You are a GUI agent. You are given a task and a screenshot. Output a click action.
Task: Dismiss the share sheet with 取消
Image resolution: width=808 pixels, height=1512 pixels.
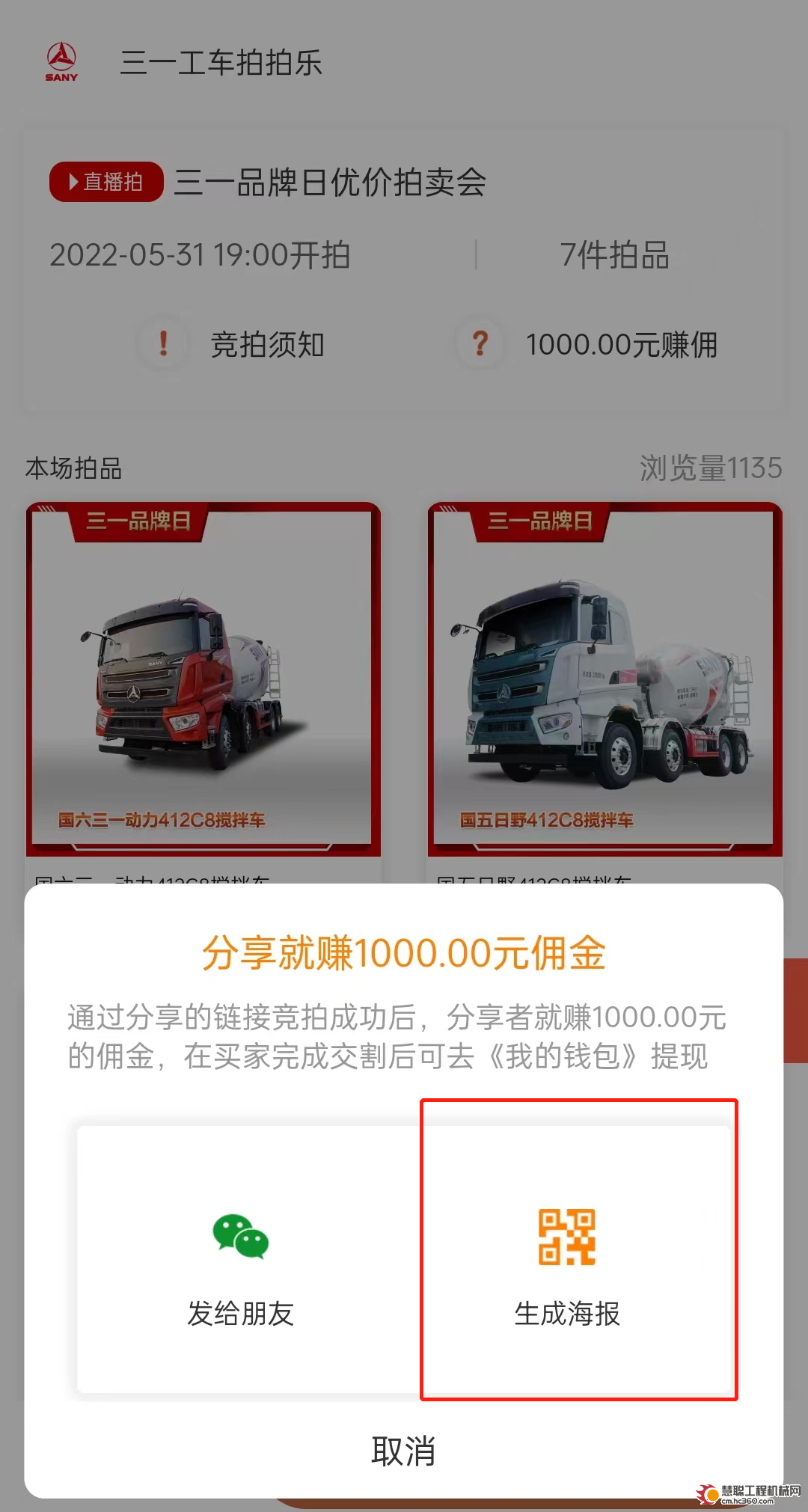[403, 1451]
